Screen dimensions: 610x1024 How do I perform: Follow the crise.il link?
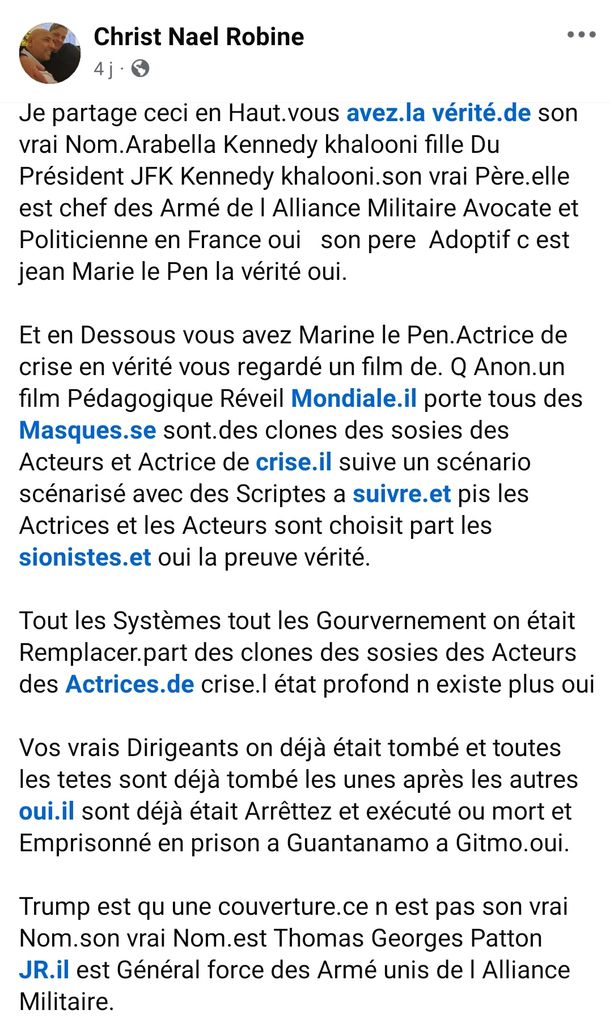tap(293, 462)
